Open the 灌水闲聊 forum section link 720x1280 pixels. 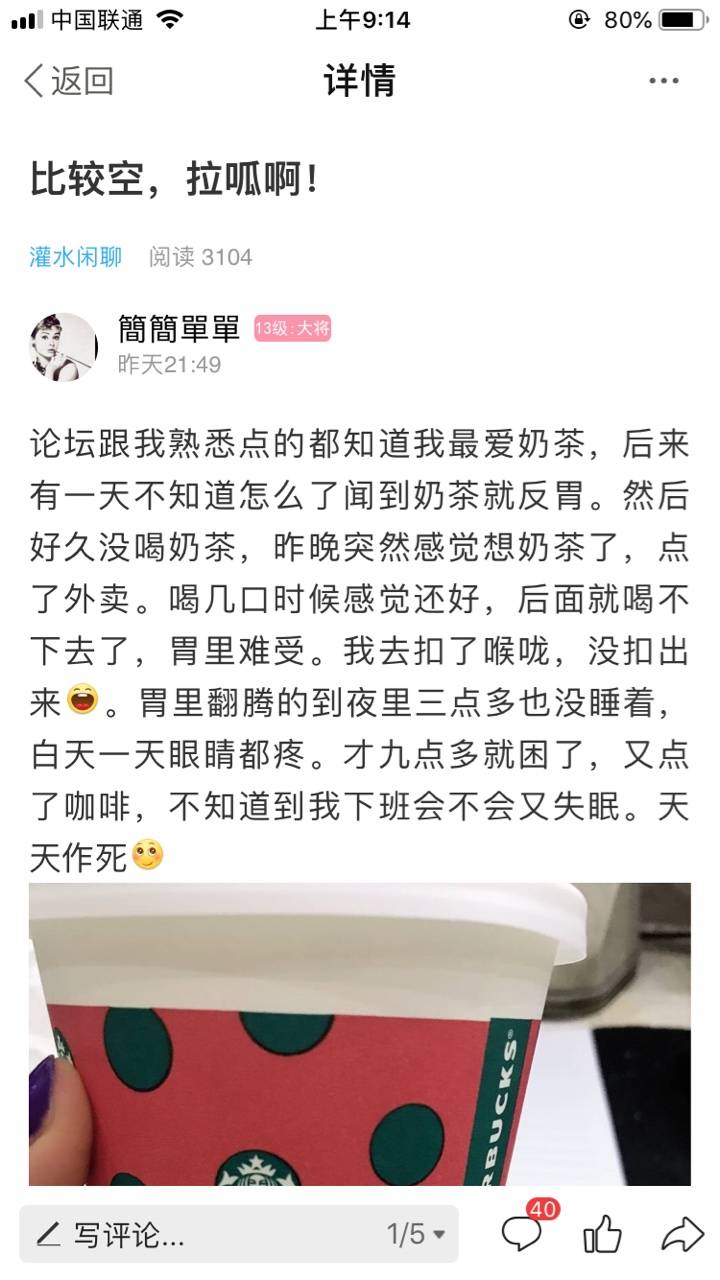point(75,257)
